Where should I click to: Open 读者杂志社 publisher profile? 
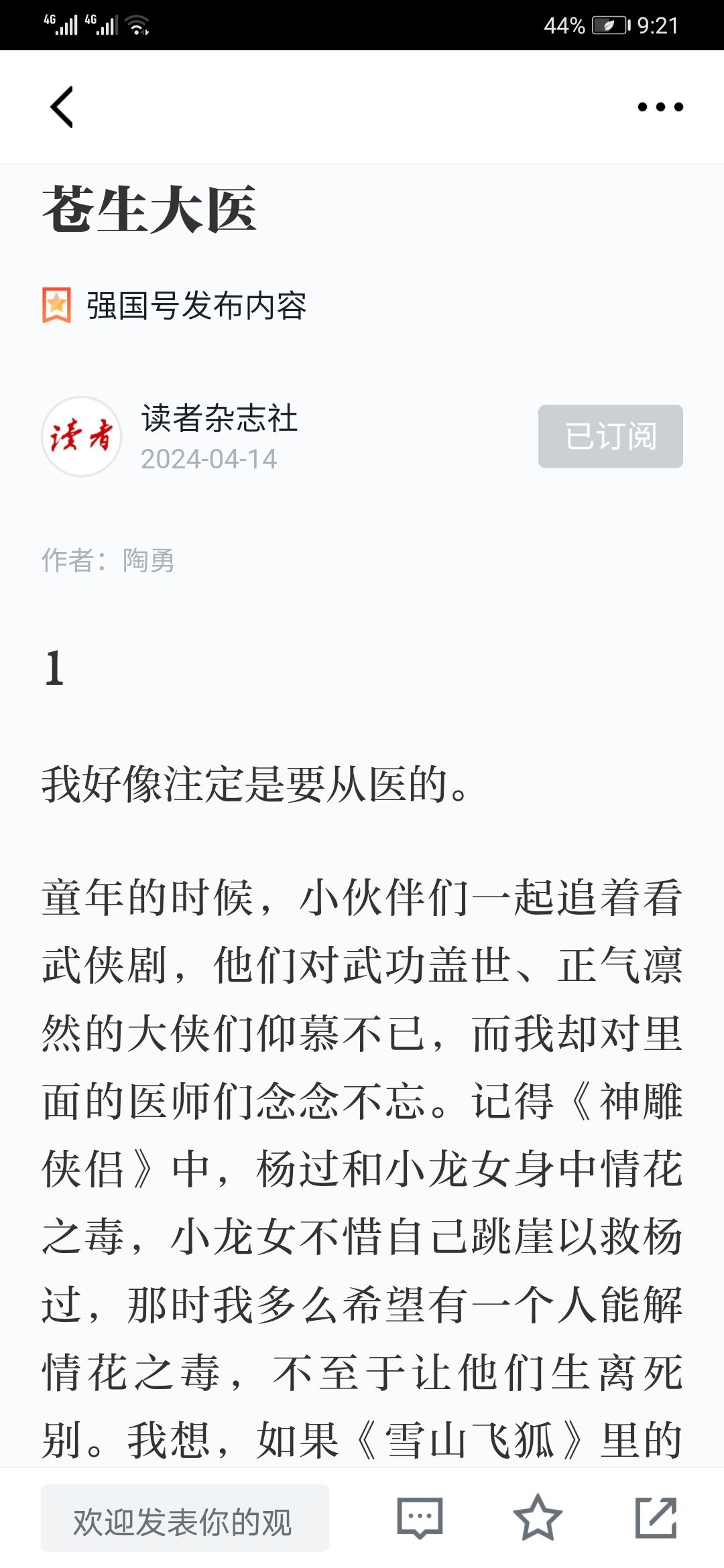tap(219, 418)
